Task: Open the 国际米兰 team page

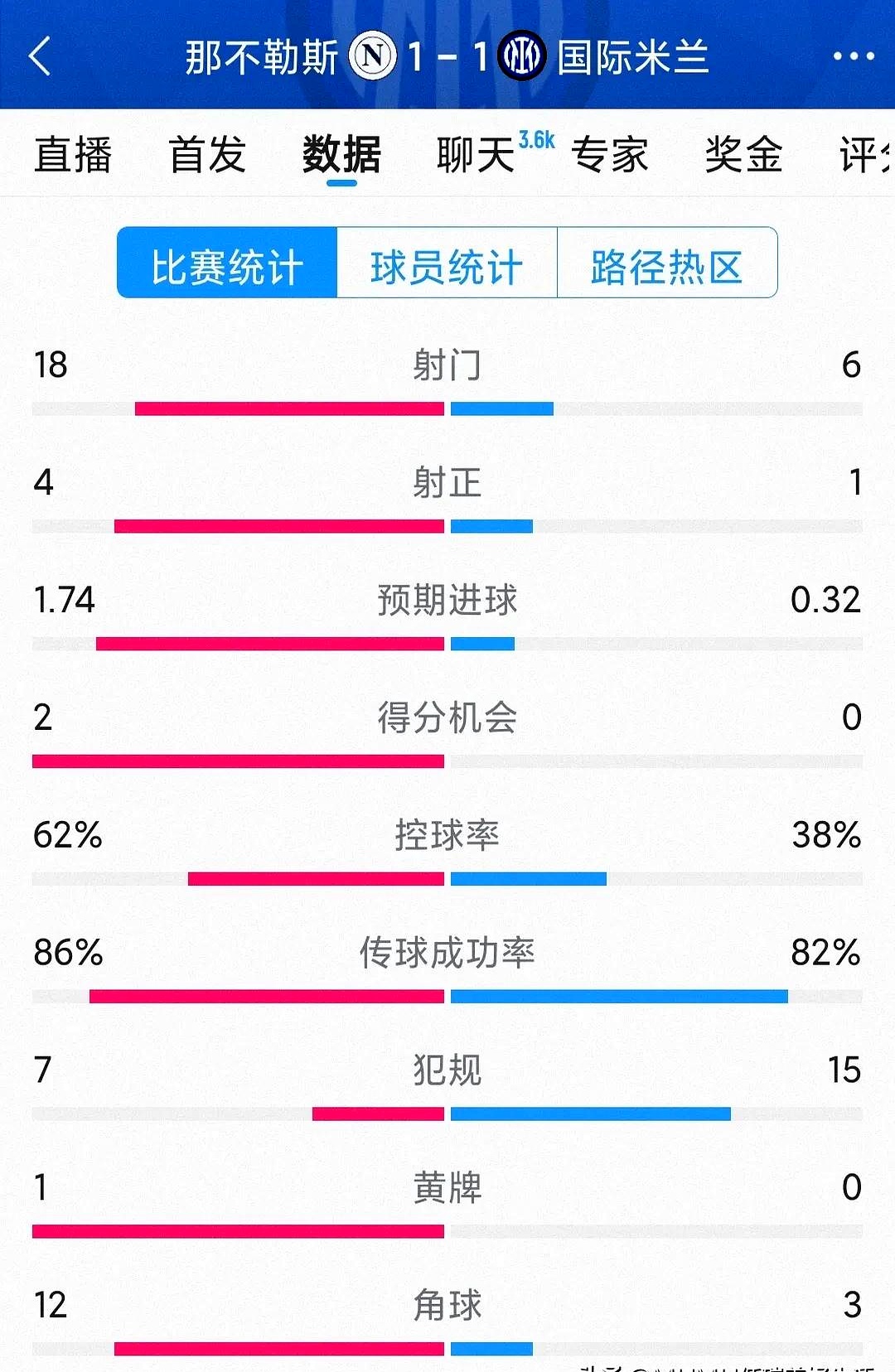Action: click(x=633, y=57)
